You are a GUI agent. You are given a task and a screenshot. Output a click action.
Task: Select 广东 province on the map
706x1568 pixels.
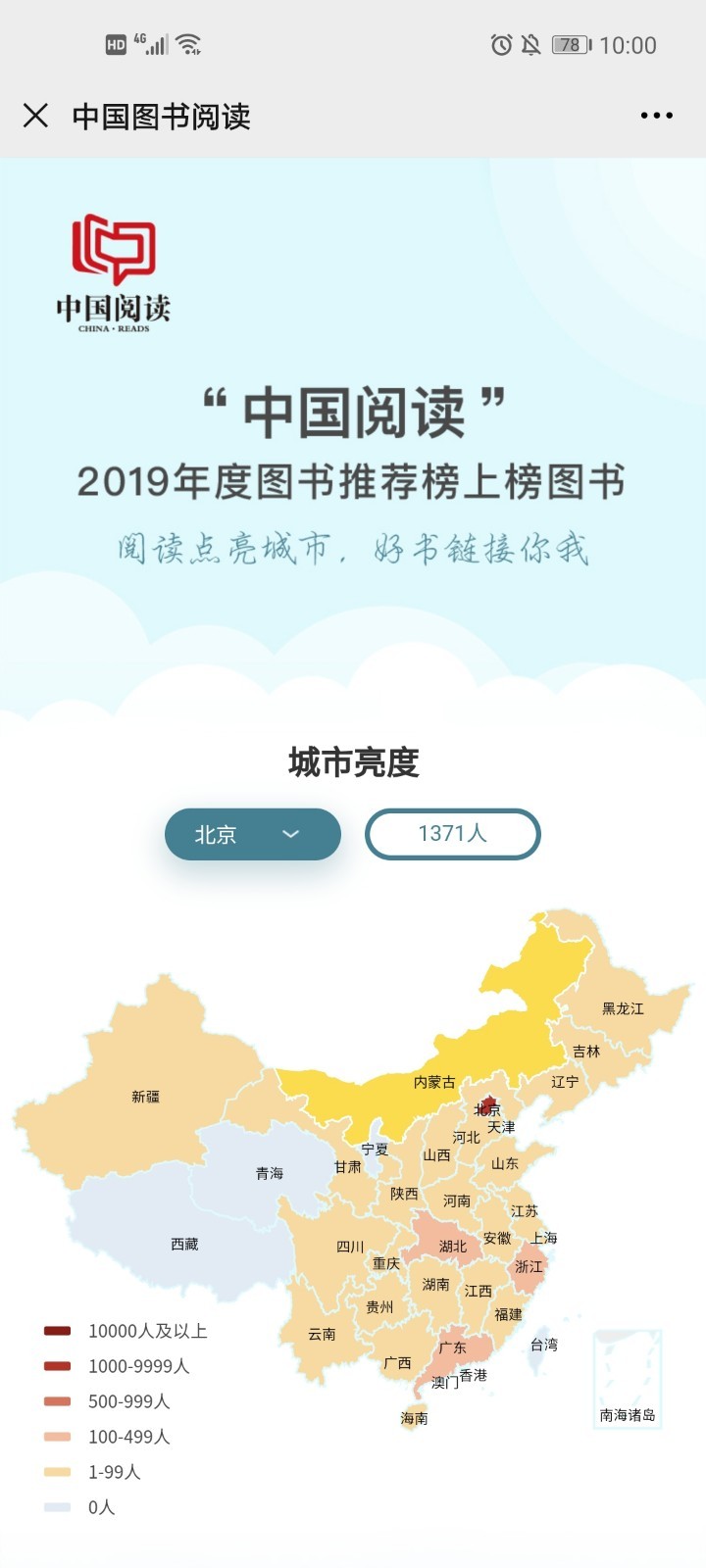452,1347
